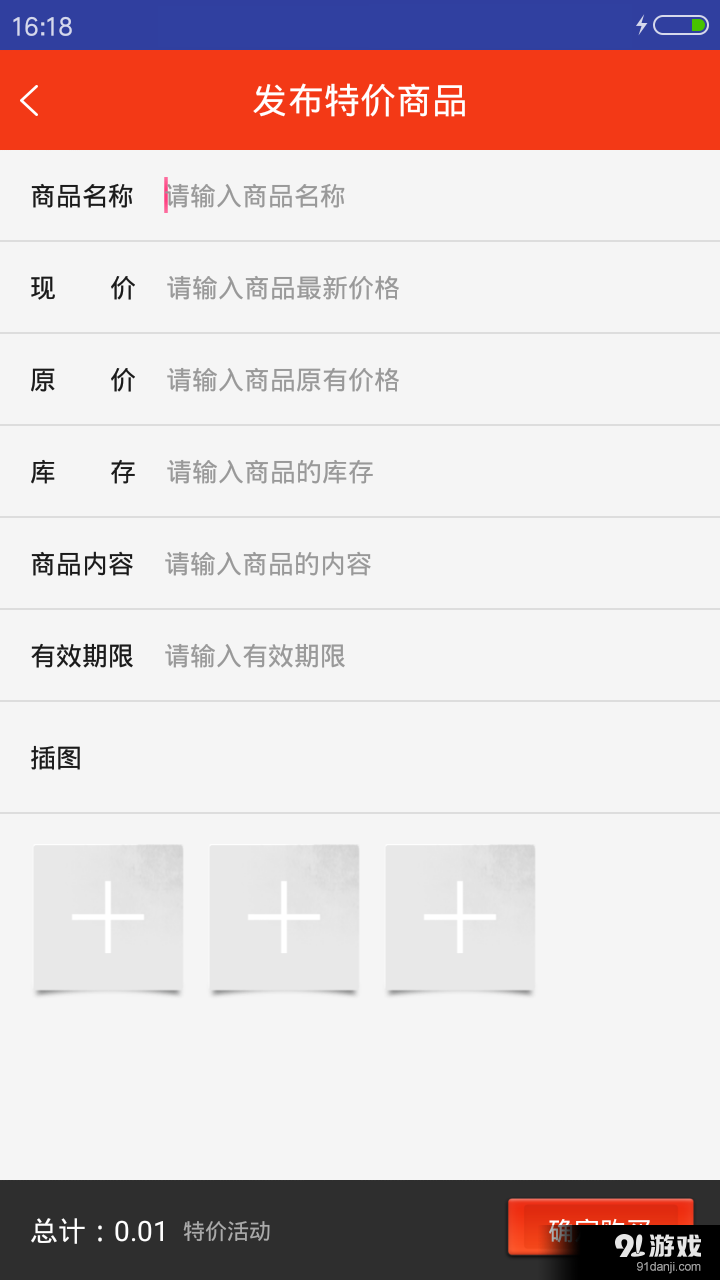Viewport: 720px width, 1280px height.
Task: Tap the 16:18 clock in the status bar
Action: click(45, 27)
